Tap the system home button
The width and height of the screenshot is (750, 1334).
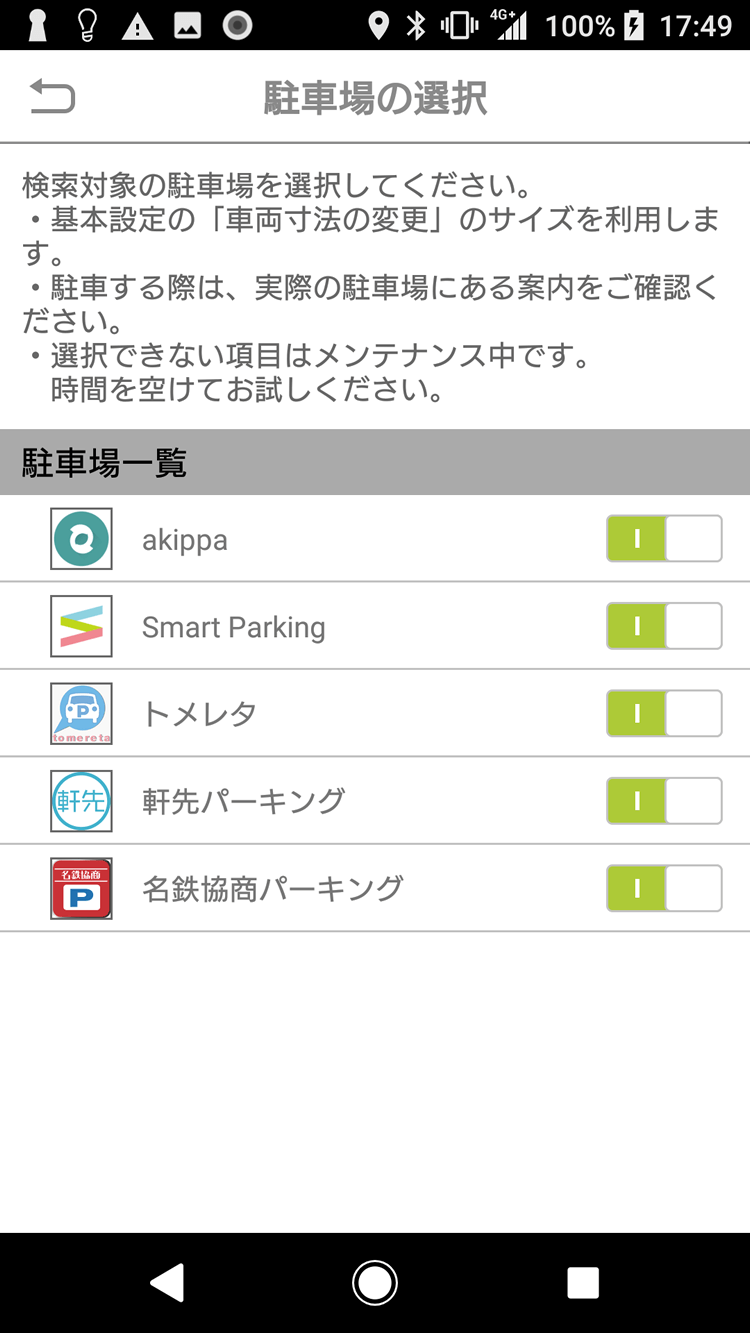(x=375, y=1282)
